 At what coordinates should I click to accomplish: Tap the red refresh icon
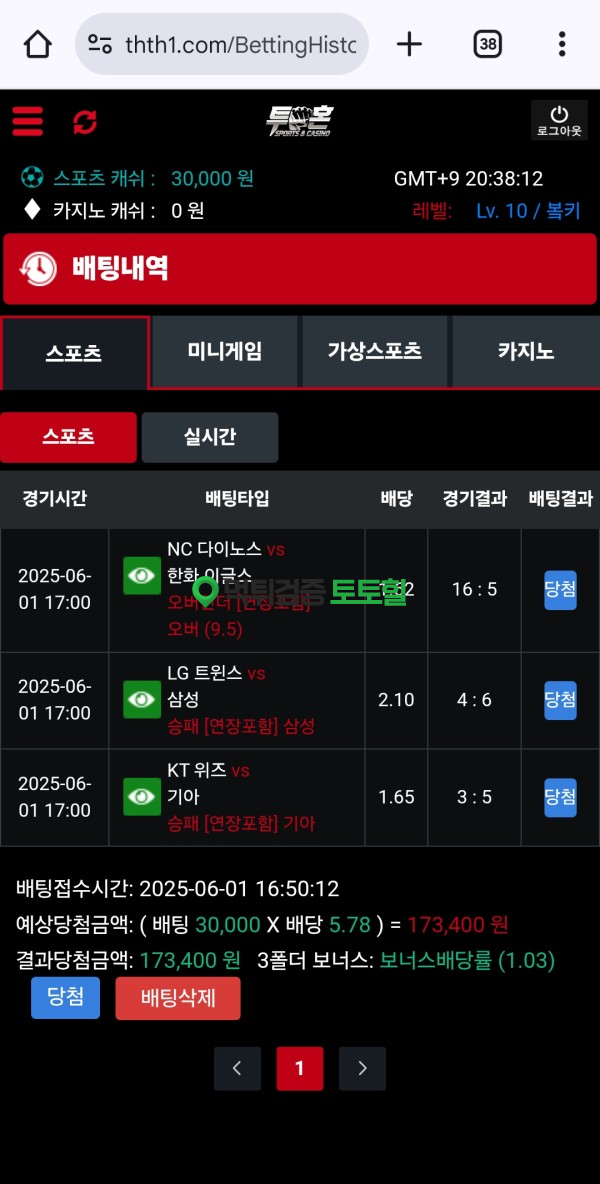click(85, 122)
